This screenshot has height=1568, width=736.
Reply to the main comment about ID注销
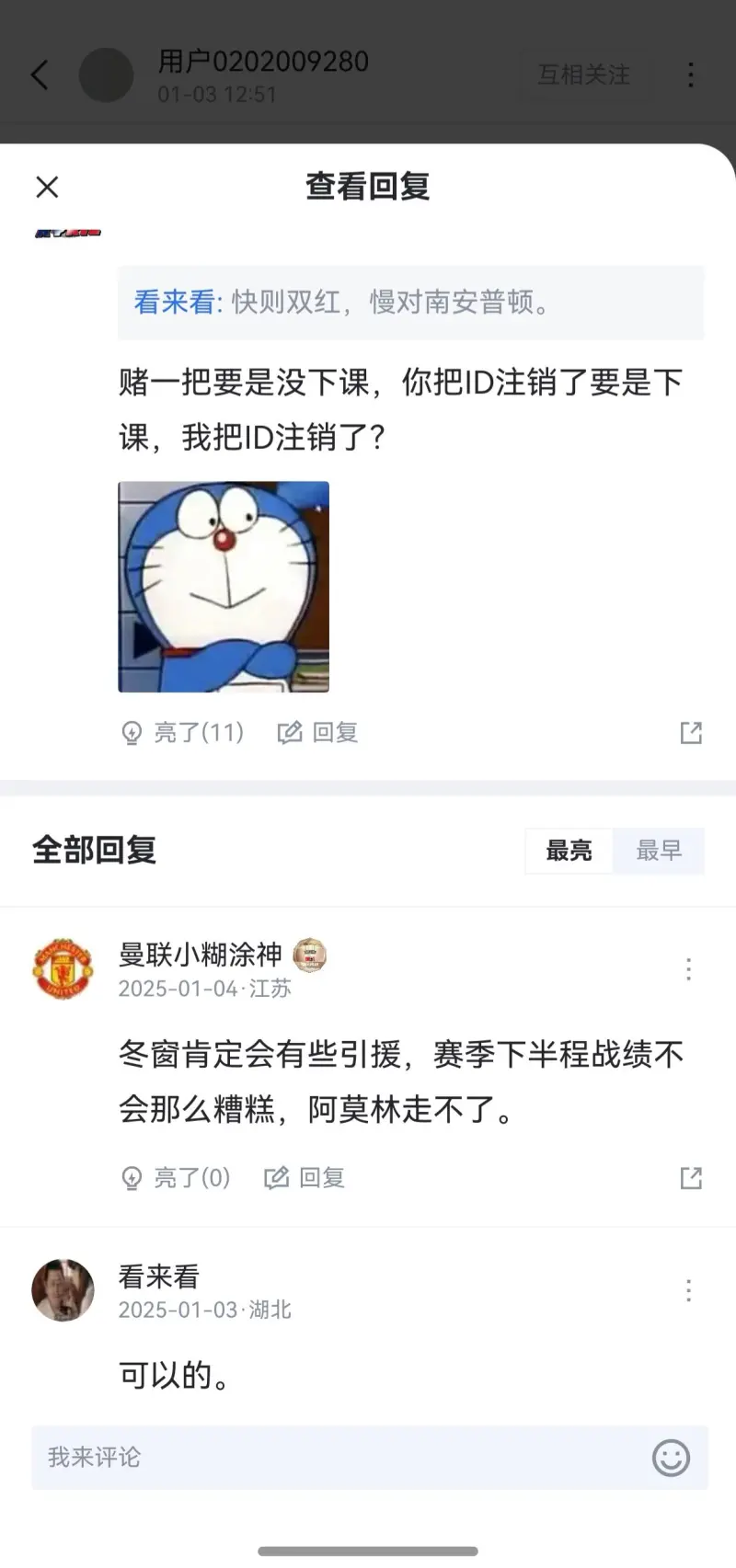pyautogui.click(x=318, y=732)
